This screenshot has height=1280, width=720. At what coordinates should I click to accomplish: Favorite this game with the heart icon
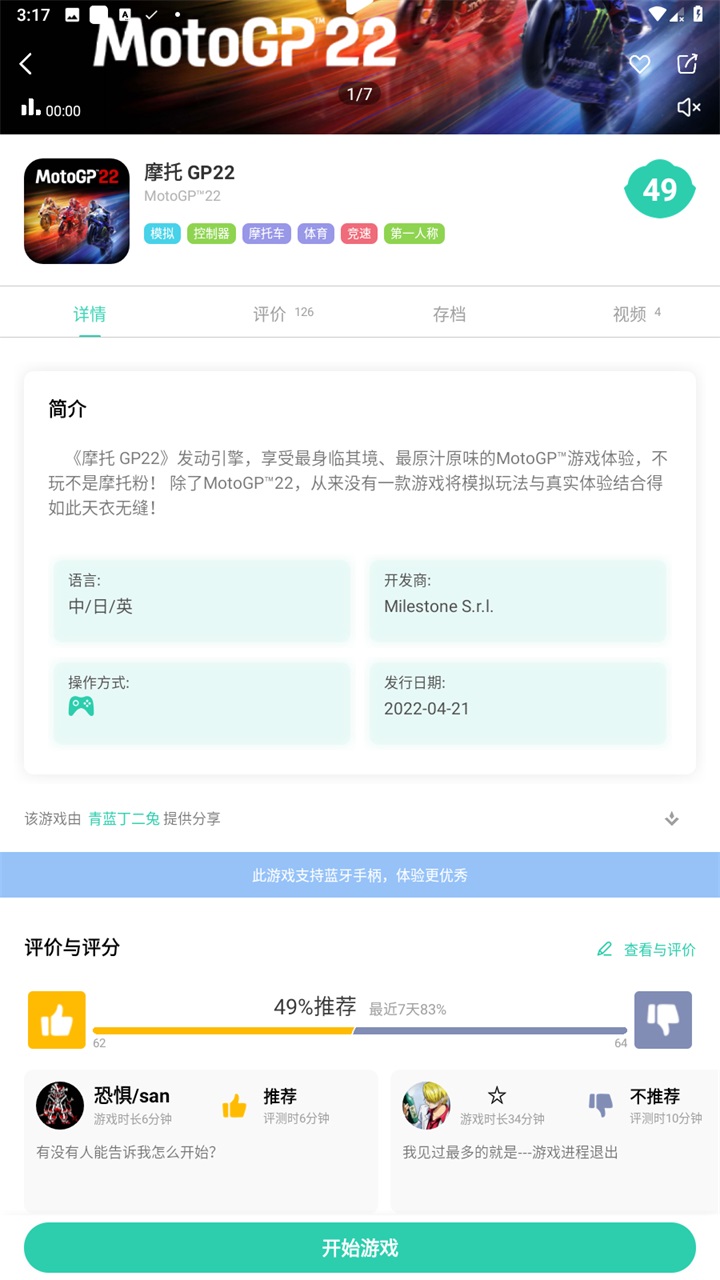[639, 64]
